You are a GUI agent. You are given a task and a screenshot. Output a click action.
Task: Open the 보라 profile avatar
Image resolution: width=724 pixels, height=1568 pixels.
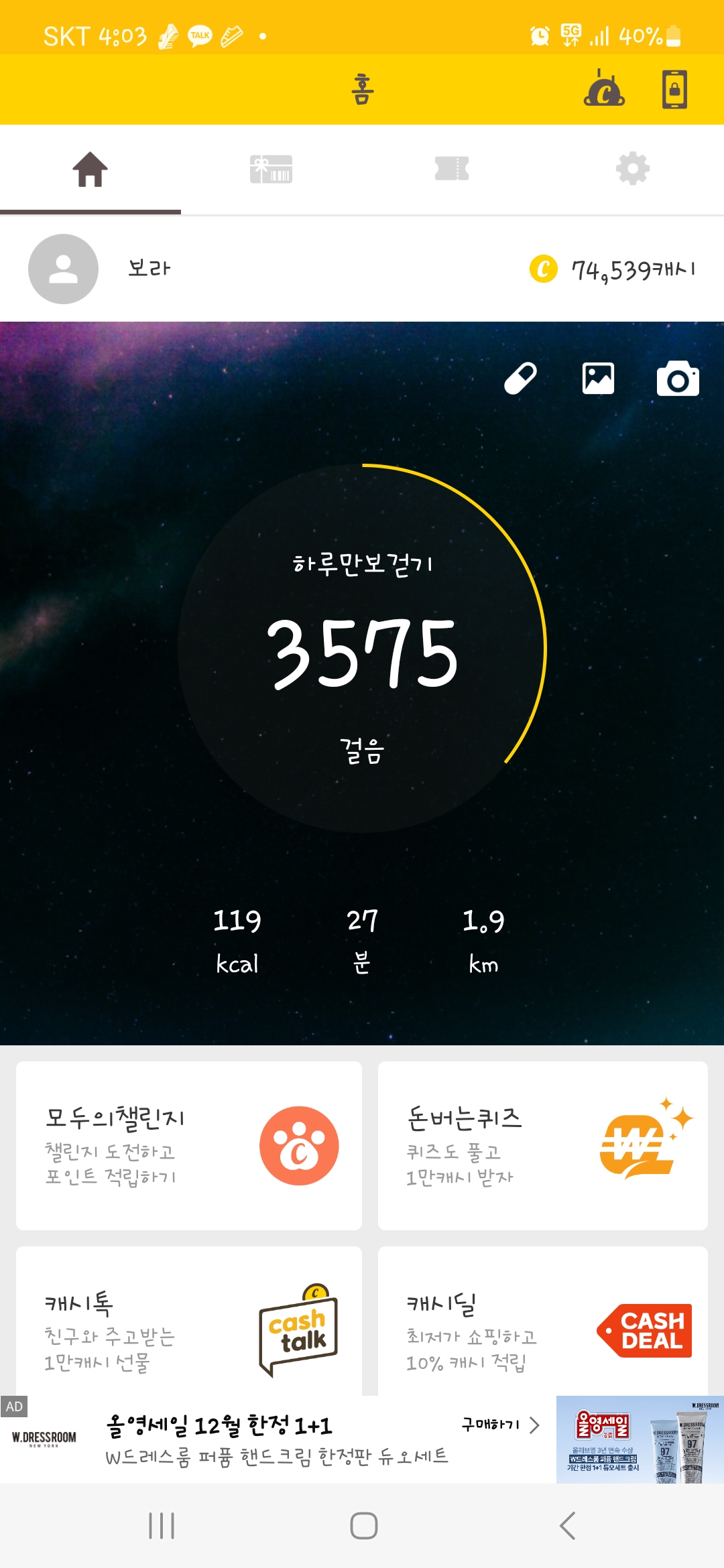coord(64,269)
